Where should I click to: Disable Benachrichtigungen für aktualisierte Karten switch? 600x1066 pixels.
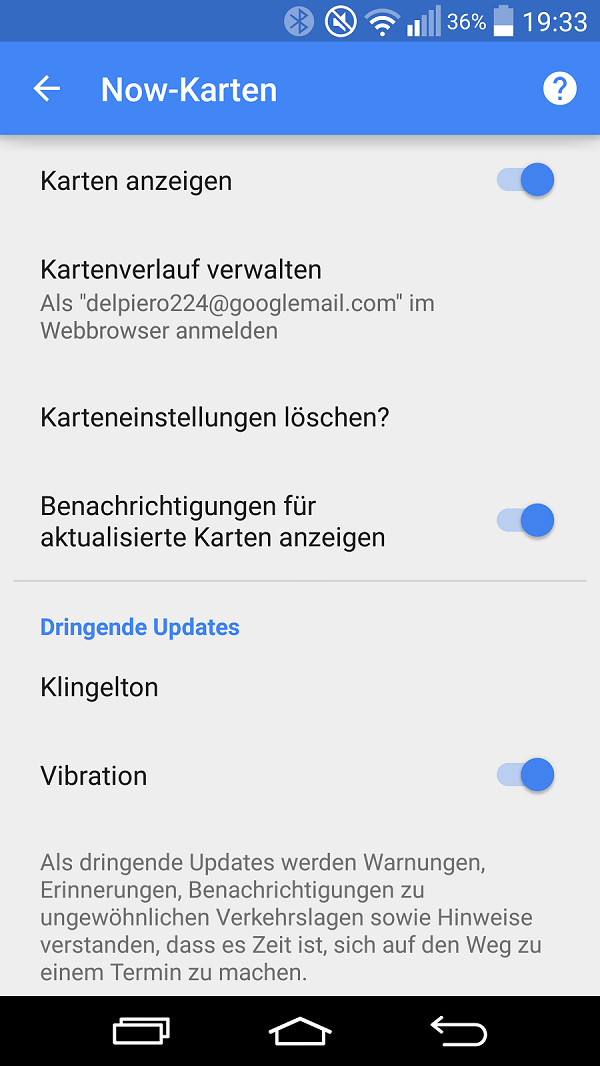pyautogui.click(x=525, y=521)
